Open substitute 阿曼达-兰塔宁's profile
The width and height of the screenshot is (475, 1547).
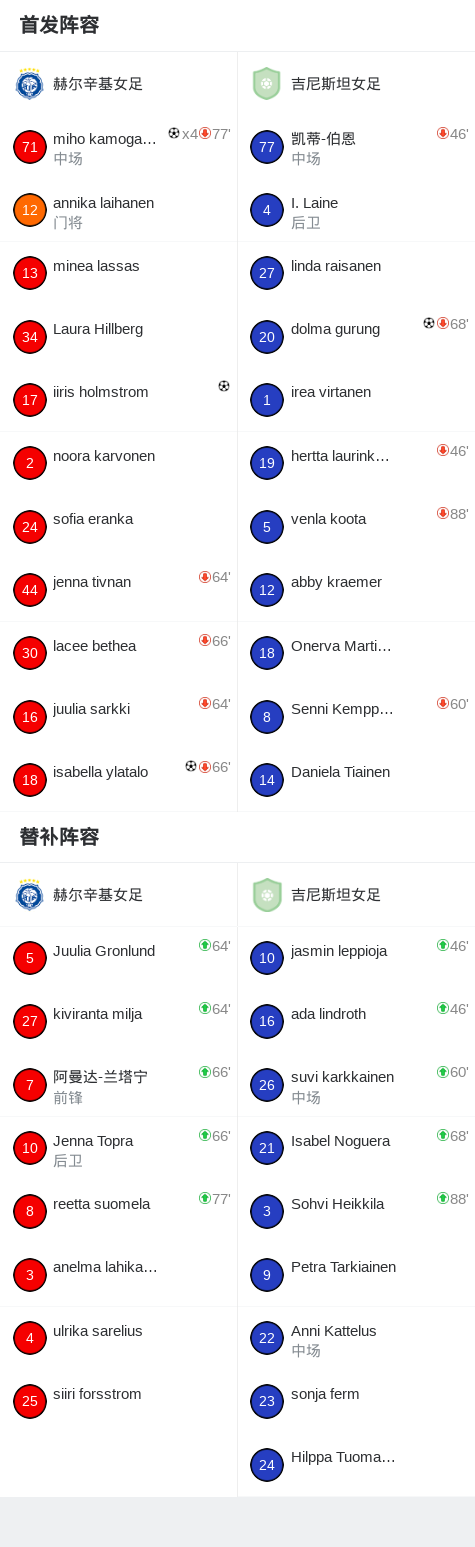click(118, 1085)
